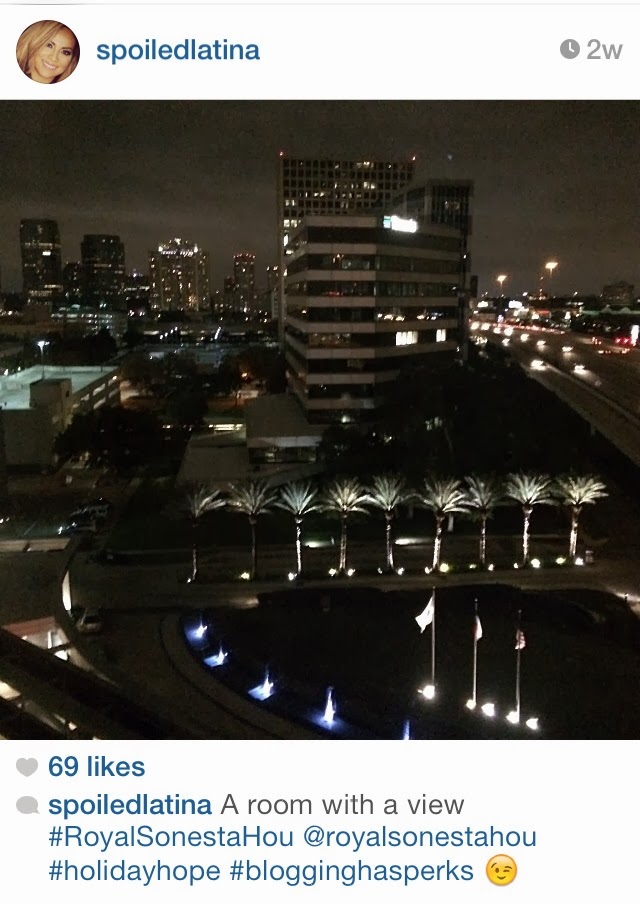
Task: View the 69 likes list
Action: [96, 767]
